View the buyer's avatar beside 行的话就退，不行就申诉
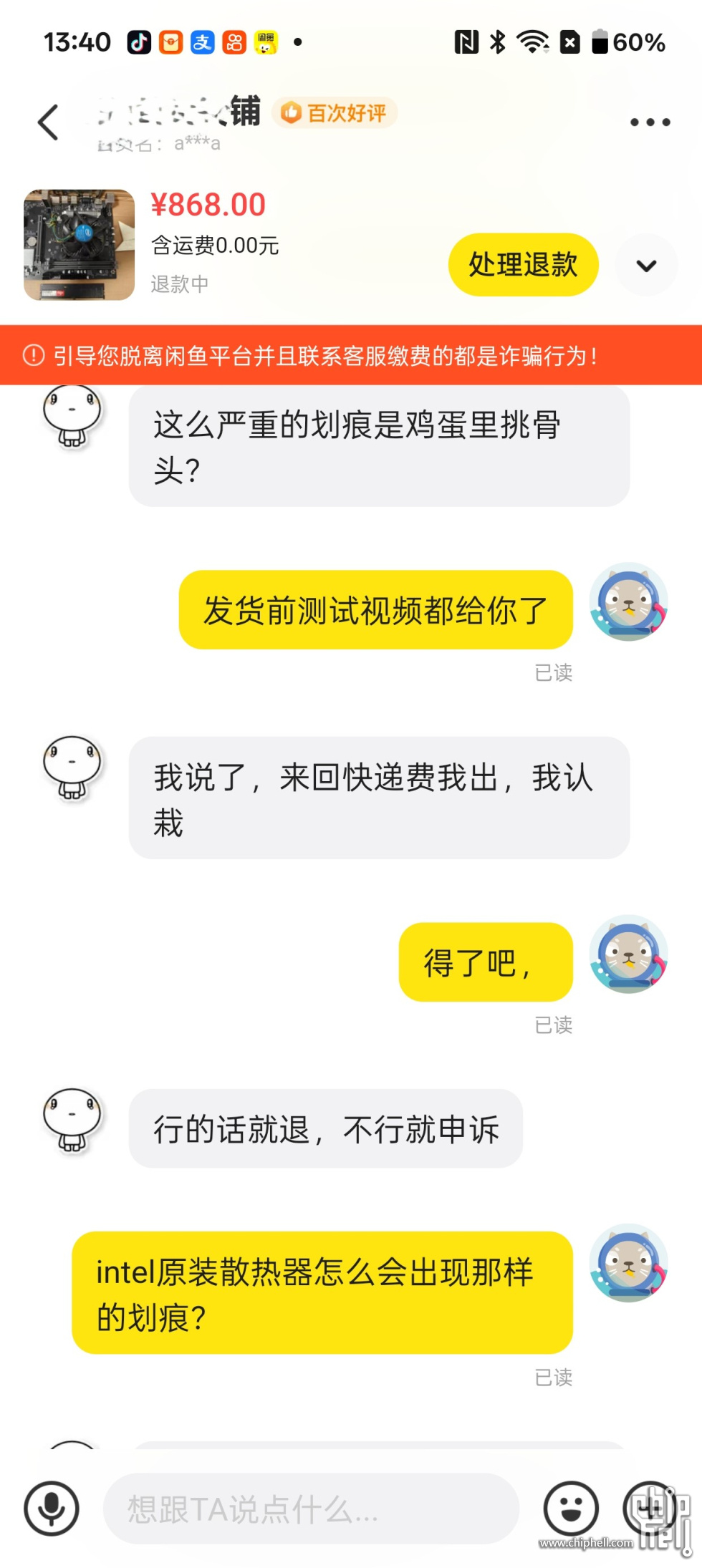The image size is (702, 1568). (x=72, y=1120)
